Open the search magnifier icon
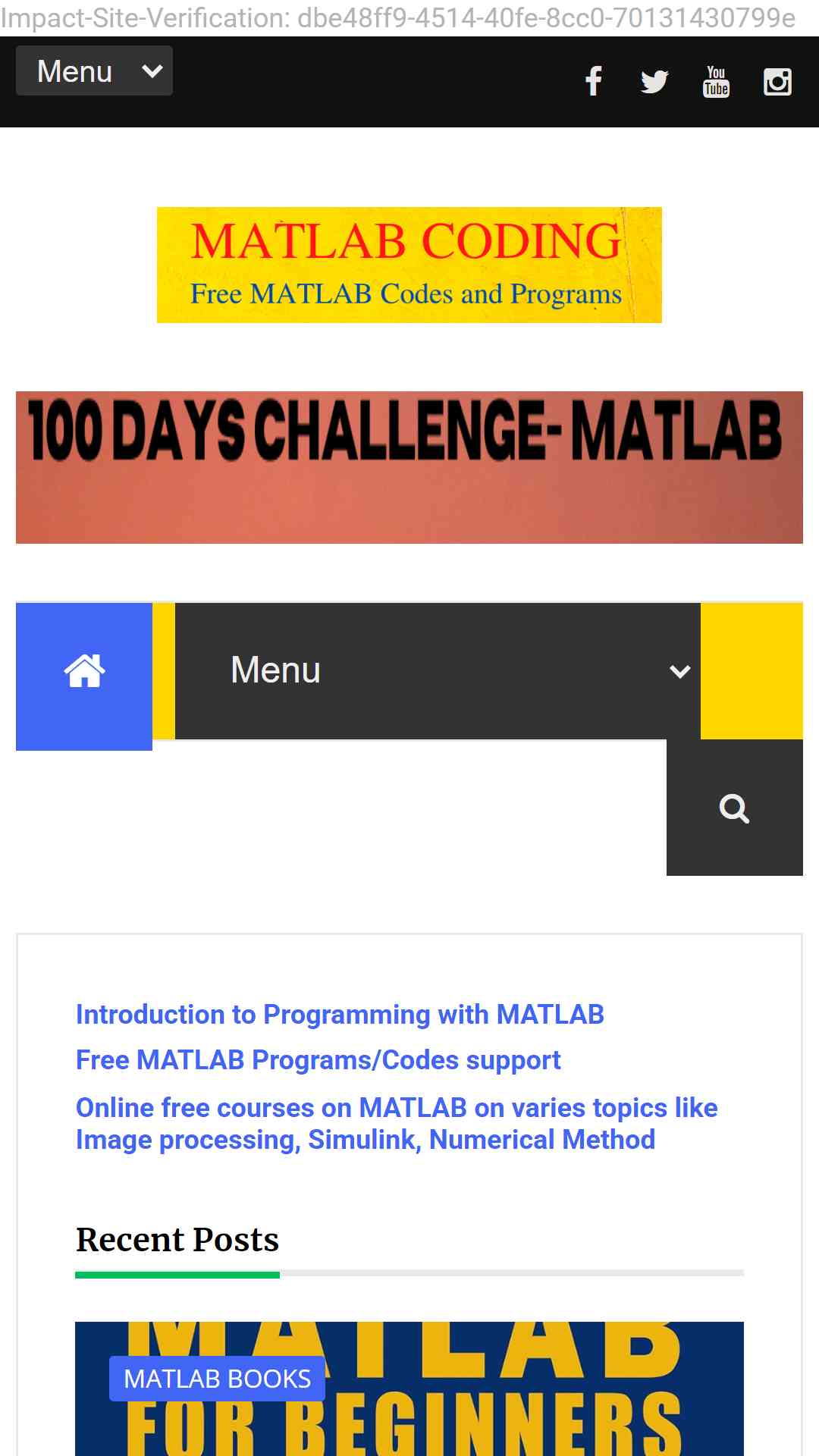Screen dimensions: 819x1456 point(734,808)
